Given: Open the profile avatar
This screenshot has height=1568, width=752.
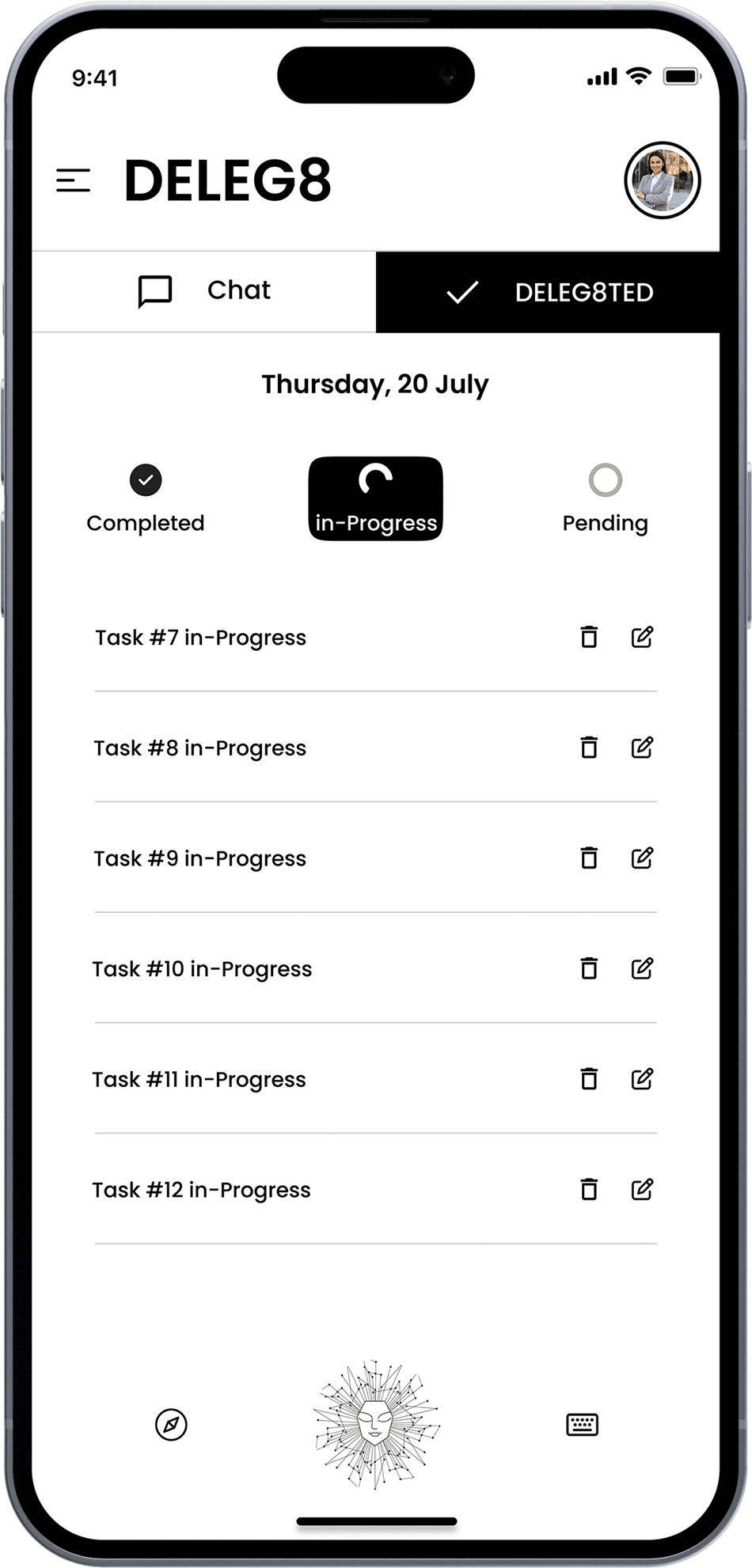Looking at the screenshot, I should pyautogui.click(x=662, y=180).
